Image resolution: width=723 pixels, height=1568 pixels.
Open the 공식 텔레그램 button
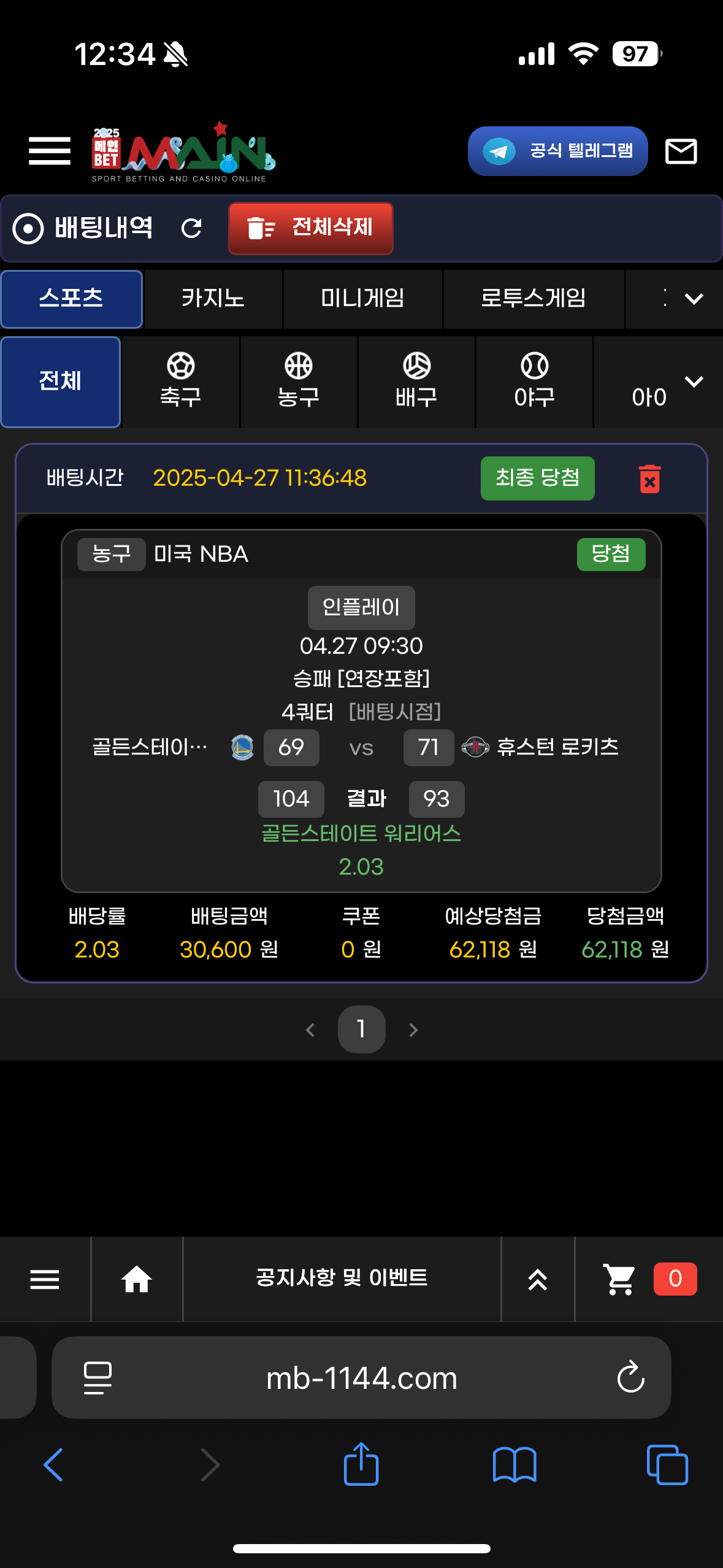click(557, 151)
